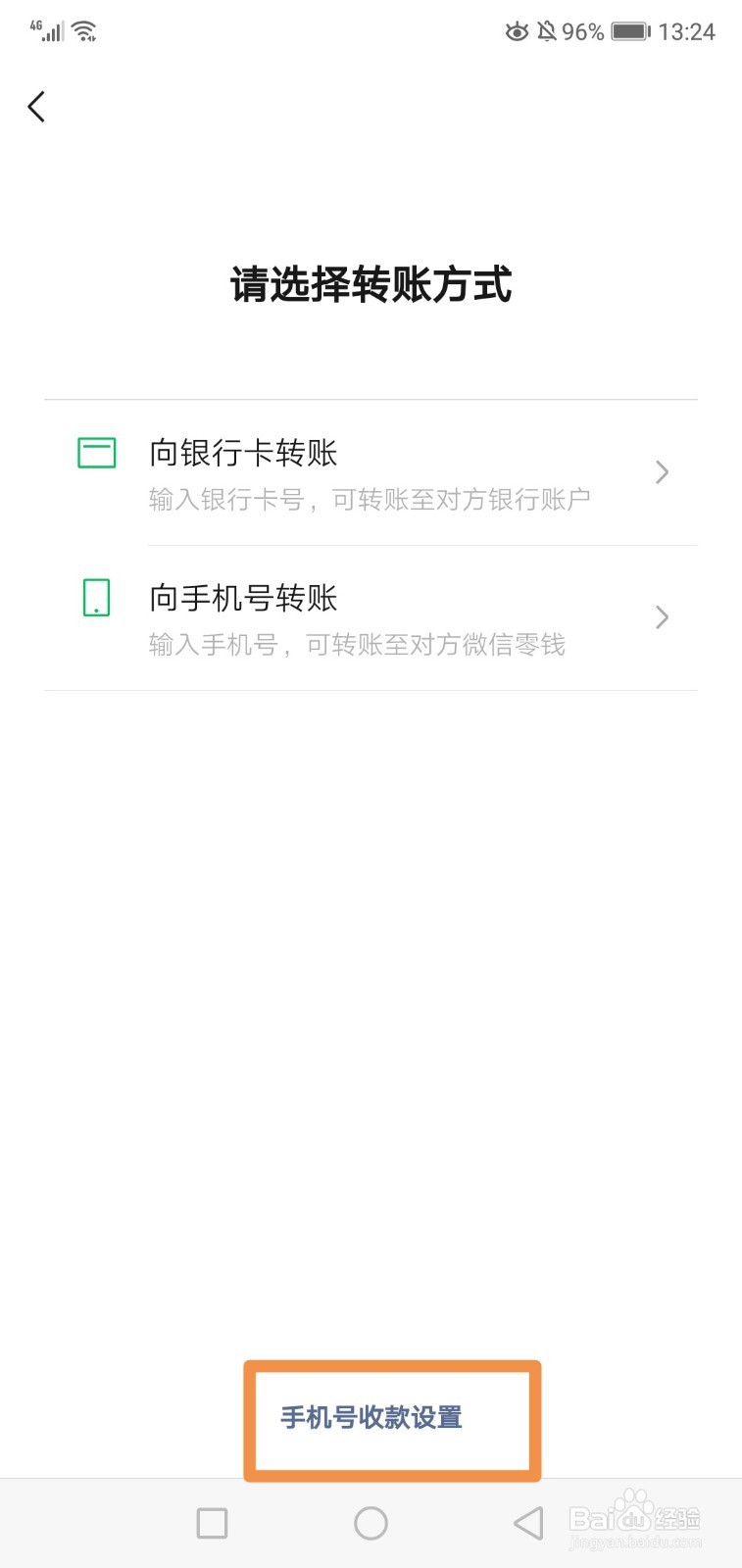Tap the home circle navigation button

click(x=371, y=1523)
